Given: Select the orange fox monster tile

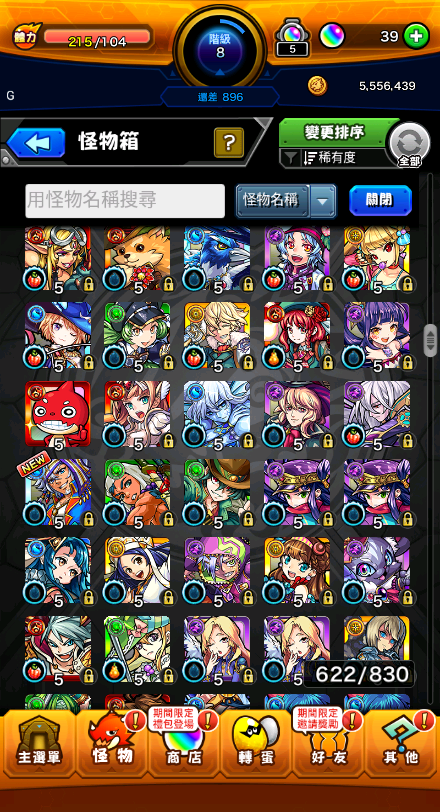Looking at the screenshot, I should (137, 259).
